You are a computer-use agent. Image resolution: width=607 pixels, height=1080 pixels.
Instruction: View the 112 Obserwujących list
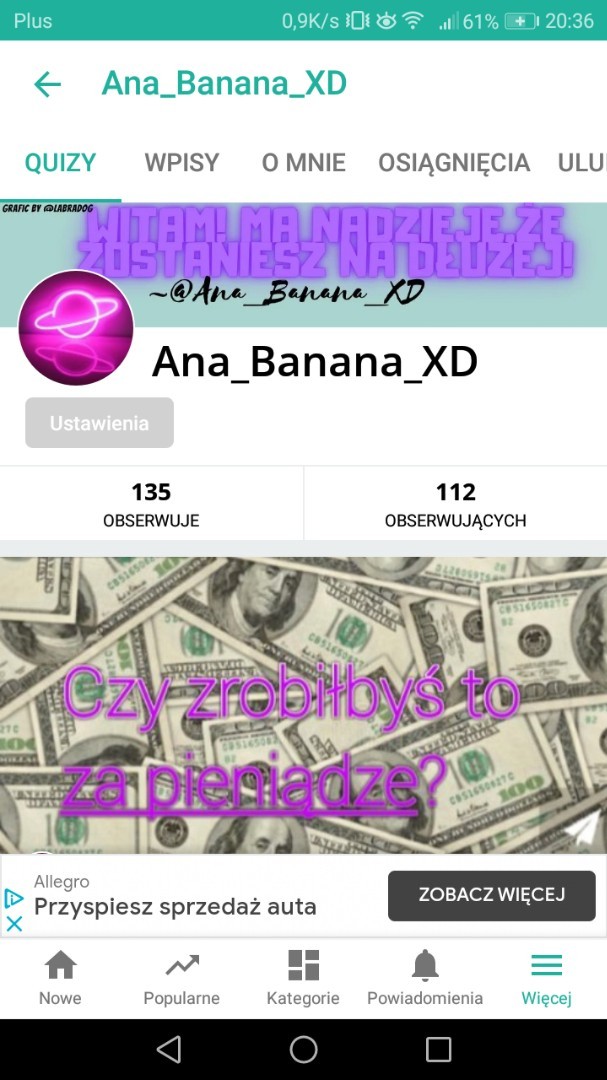coord(455,504)
